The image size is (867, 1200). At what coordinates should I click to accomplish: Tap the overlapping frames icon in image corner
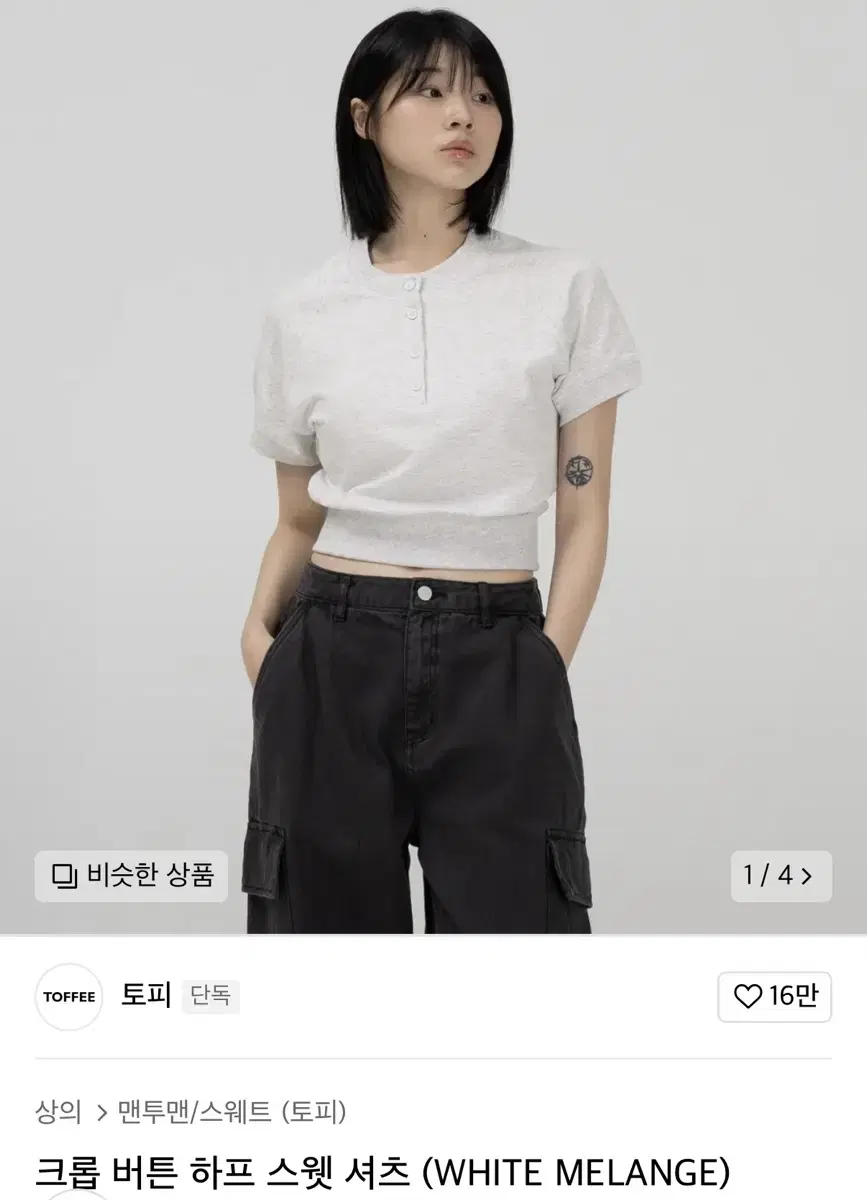65,877
